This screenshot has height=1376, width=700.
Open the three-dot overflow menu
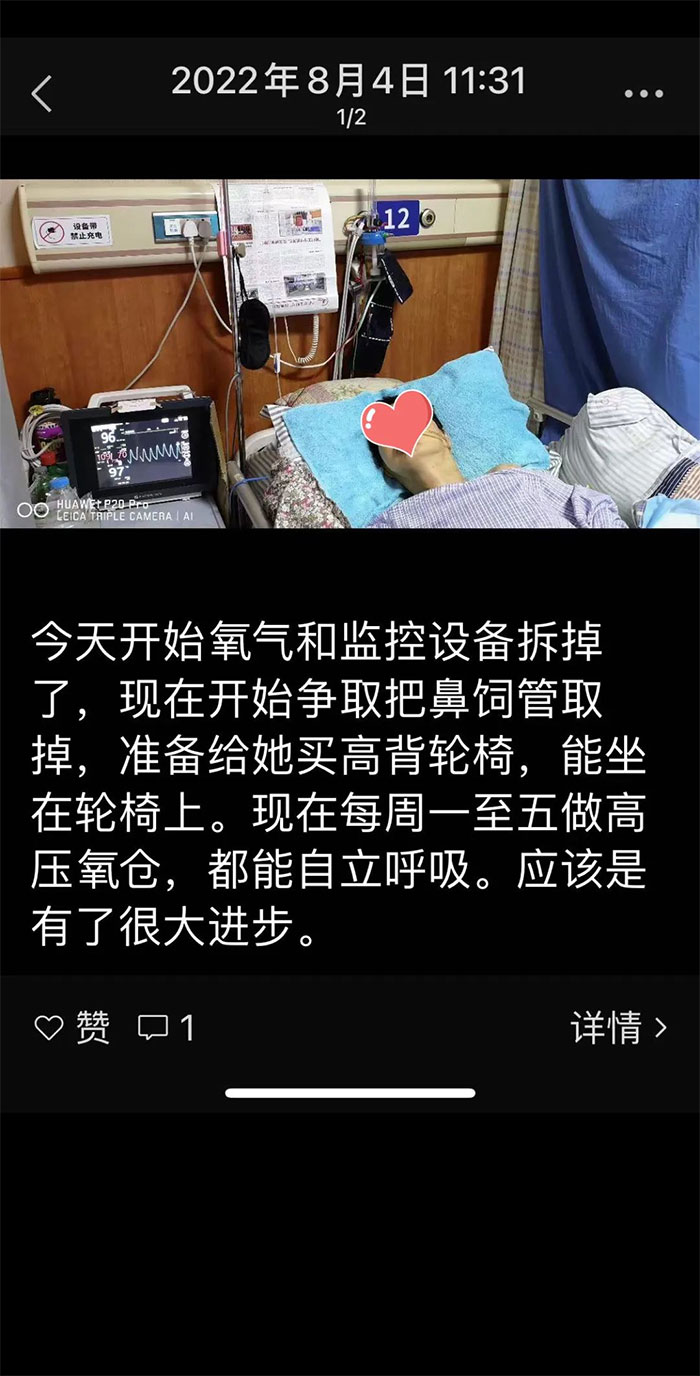(643, 94)
